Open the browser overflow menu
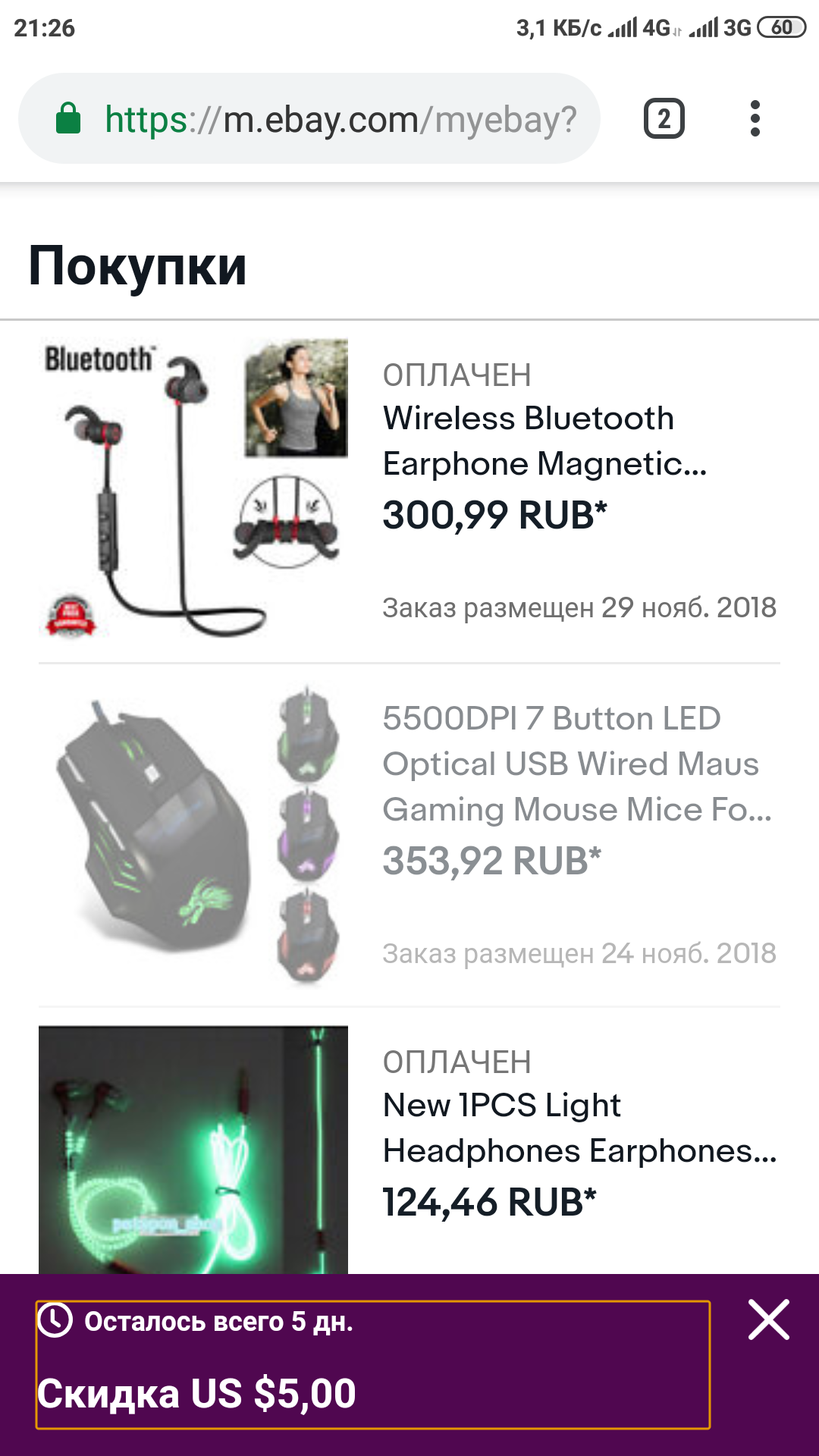The width and height of the screenshot is (819, 1456). 755,119
